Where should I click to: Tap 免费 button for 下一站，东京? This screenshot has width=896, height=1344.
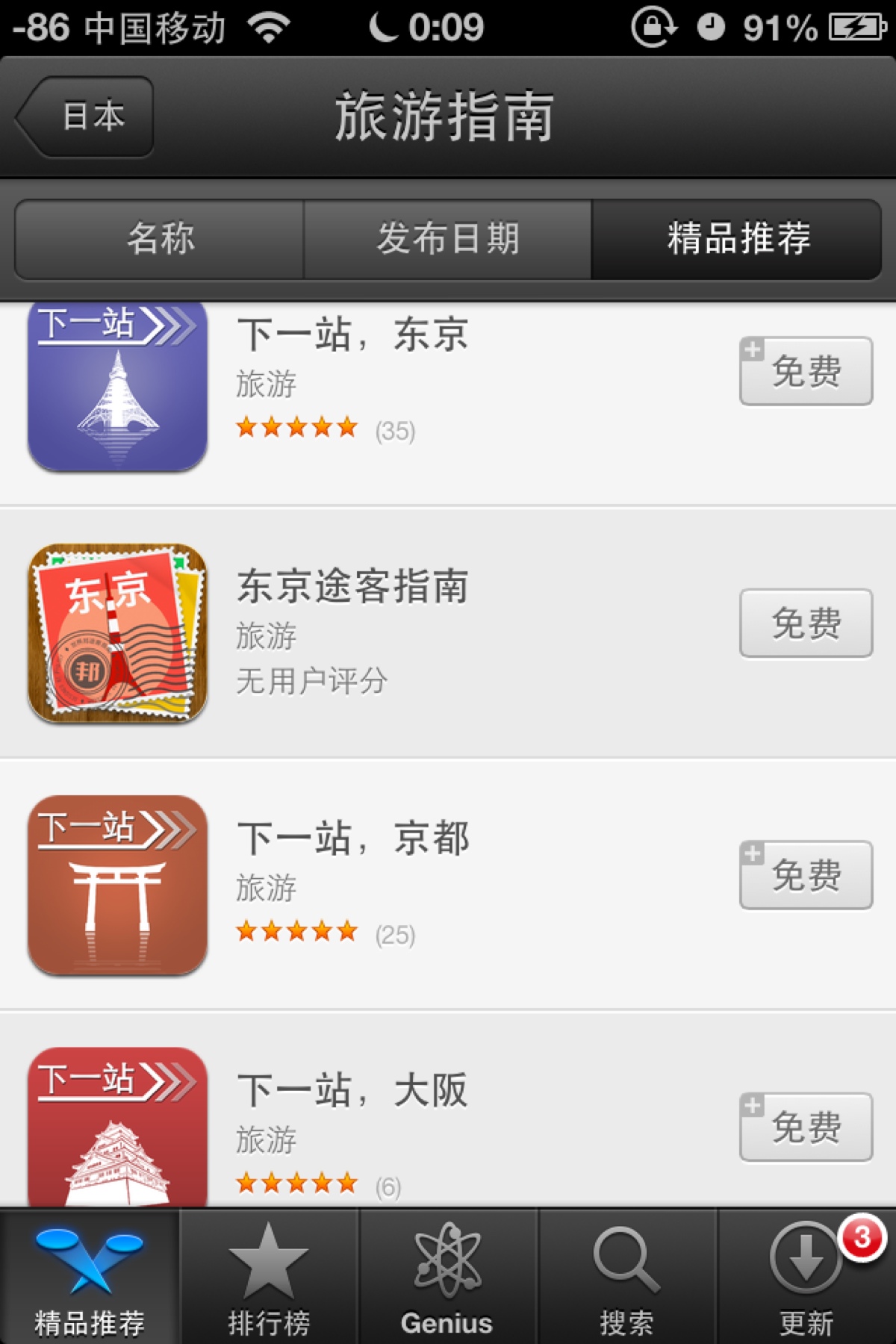coord(806,371)
